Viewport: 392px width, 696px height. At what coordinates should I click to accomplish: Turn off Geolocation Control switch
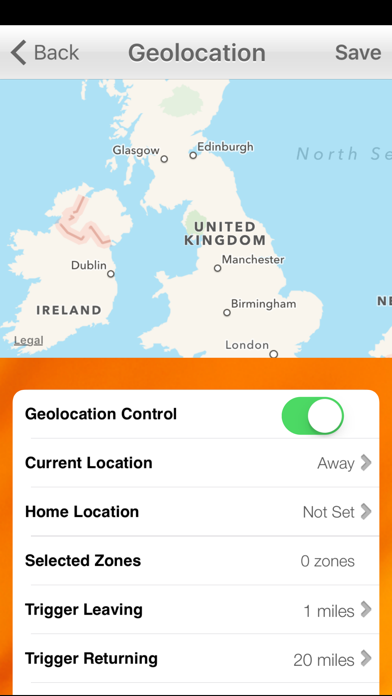(313, 415)
